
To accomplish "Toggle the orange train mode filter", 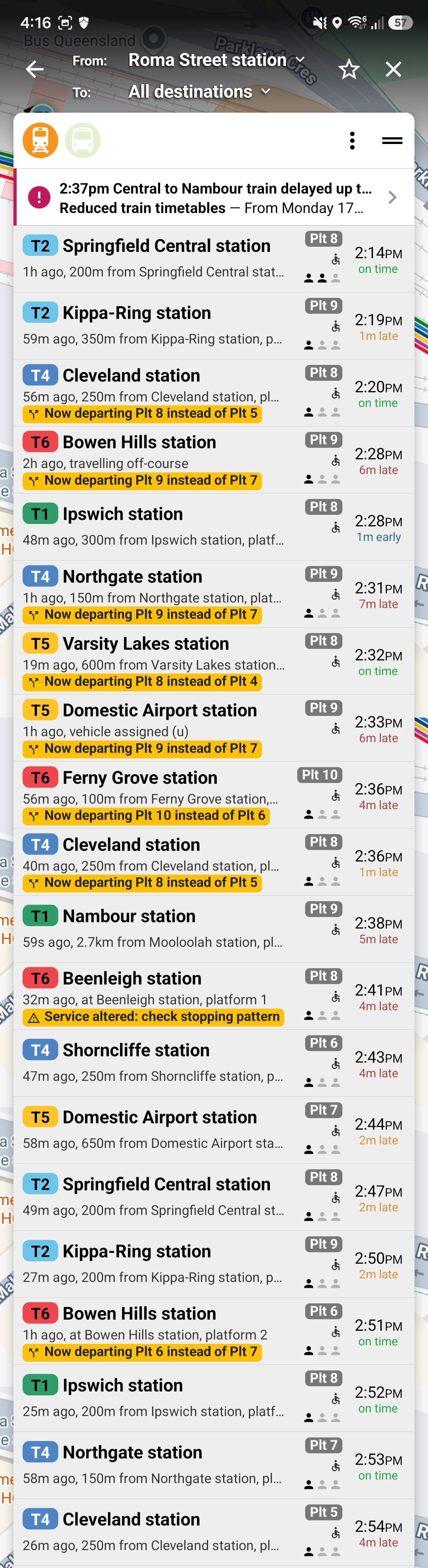I will (x=40, y=140).
